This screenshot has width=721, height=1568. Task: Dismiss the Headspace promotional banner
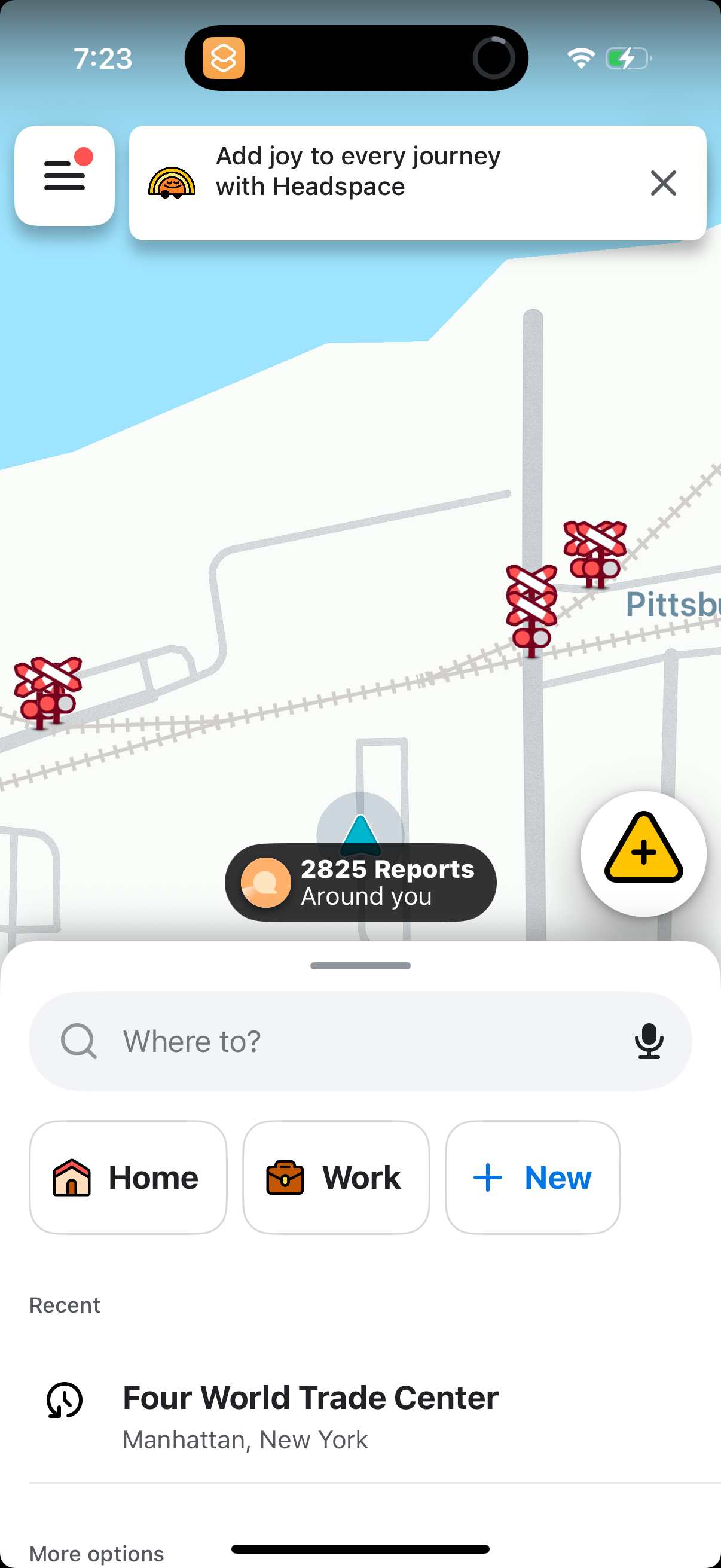click(662, 183)
